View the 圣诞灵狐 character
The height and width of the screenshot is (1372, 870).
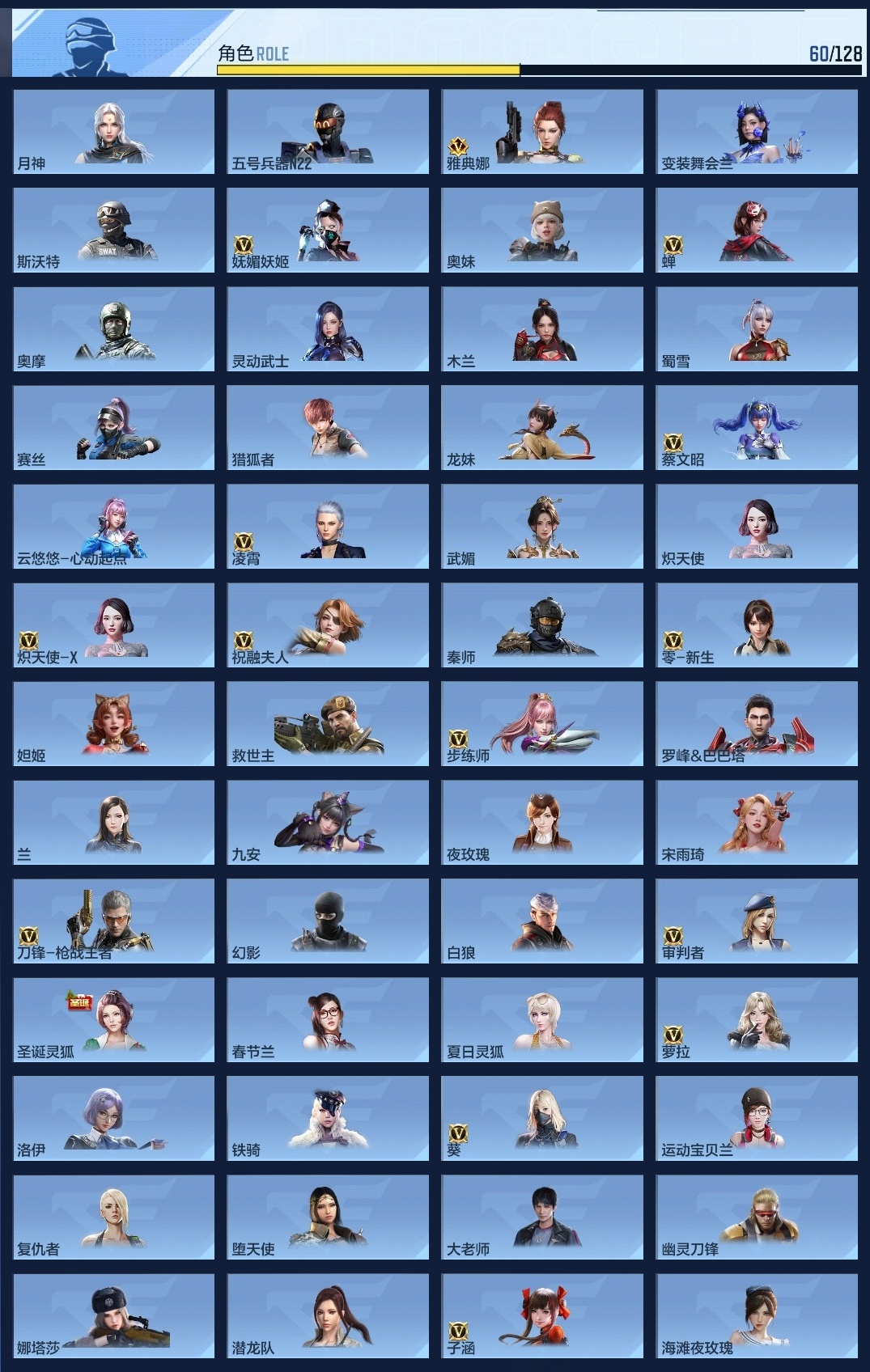113,1020
